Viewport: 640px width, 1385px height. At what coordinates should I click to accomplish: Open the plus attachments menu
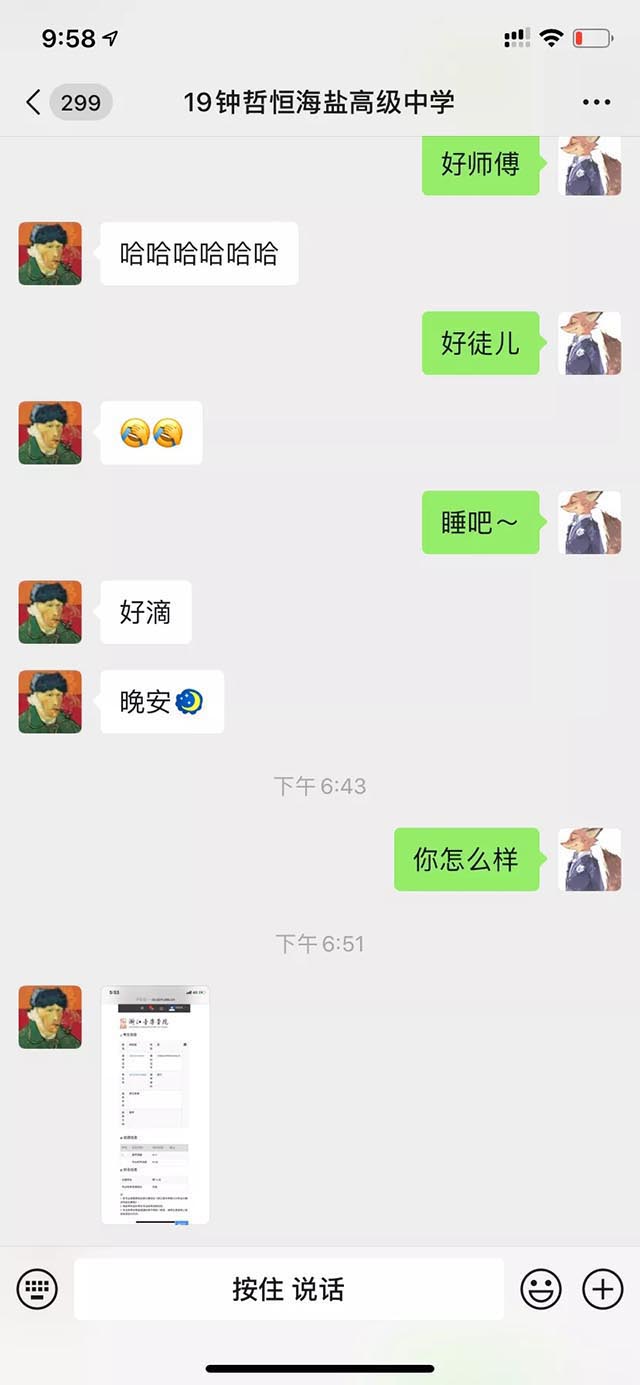pyautogui.click(x=602, y=1289)
